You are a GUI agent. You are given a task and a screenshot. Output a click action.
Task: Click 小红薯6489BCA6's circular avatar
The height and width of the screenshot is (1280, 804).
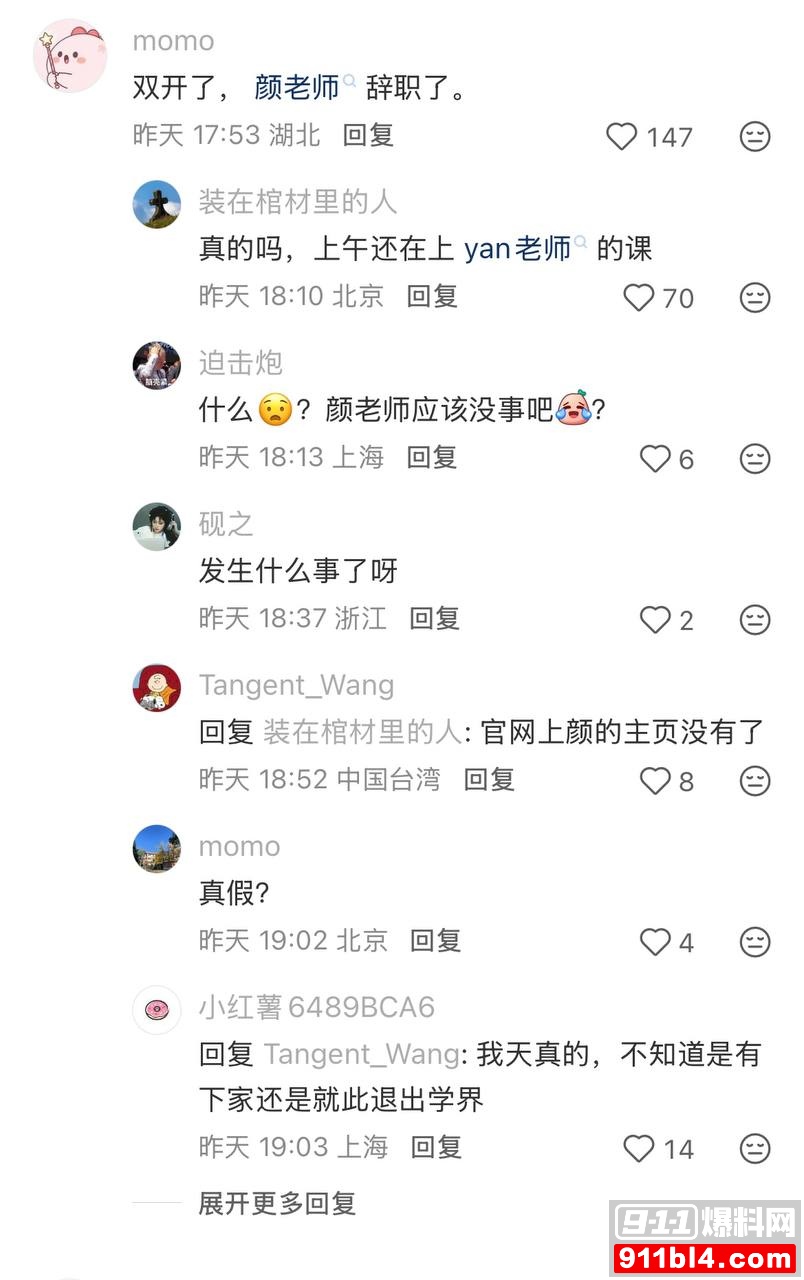pos(156,1010)
